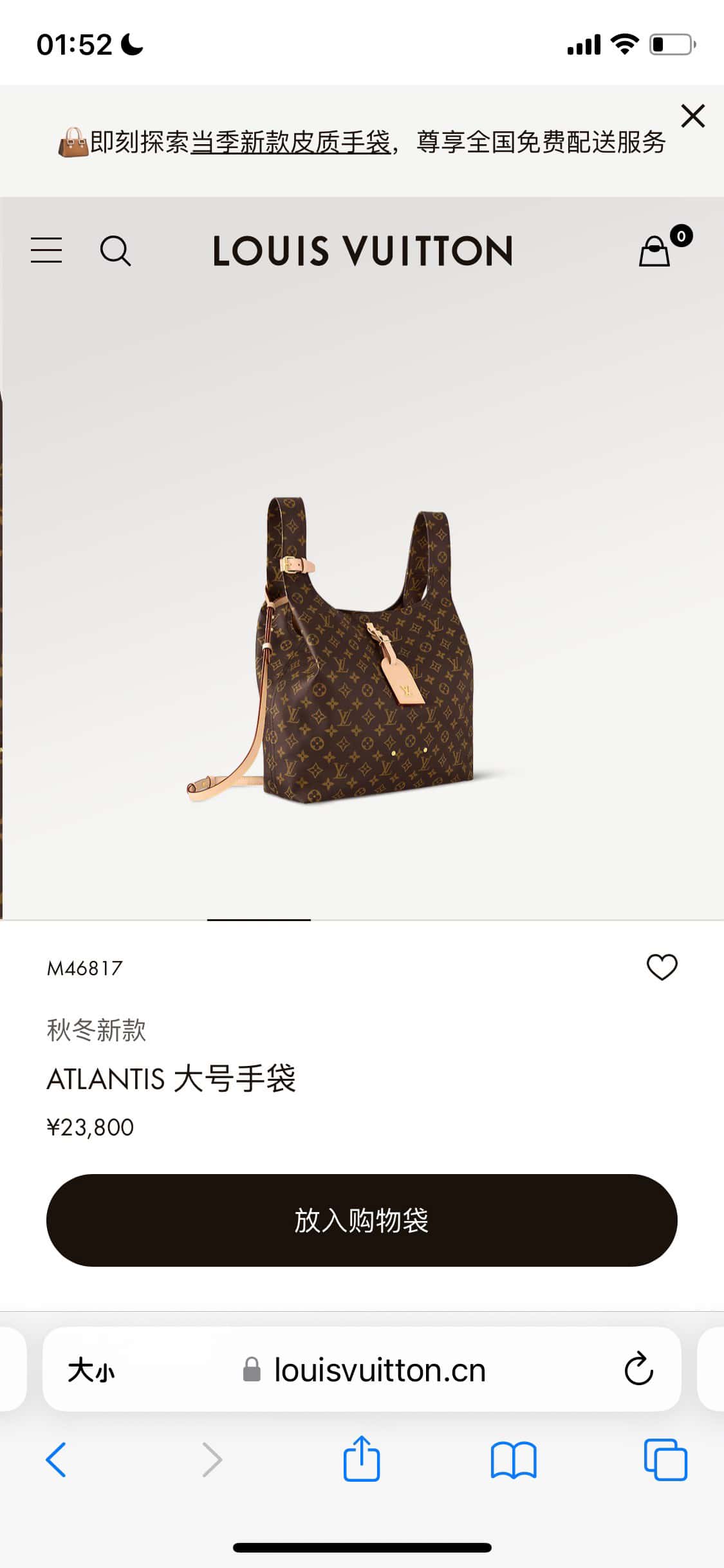Share this page
This screenshot has width=724, height=1568.
362,1459
